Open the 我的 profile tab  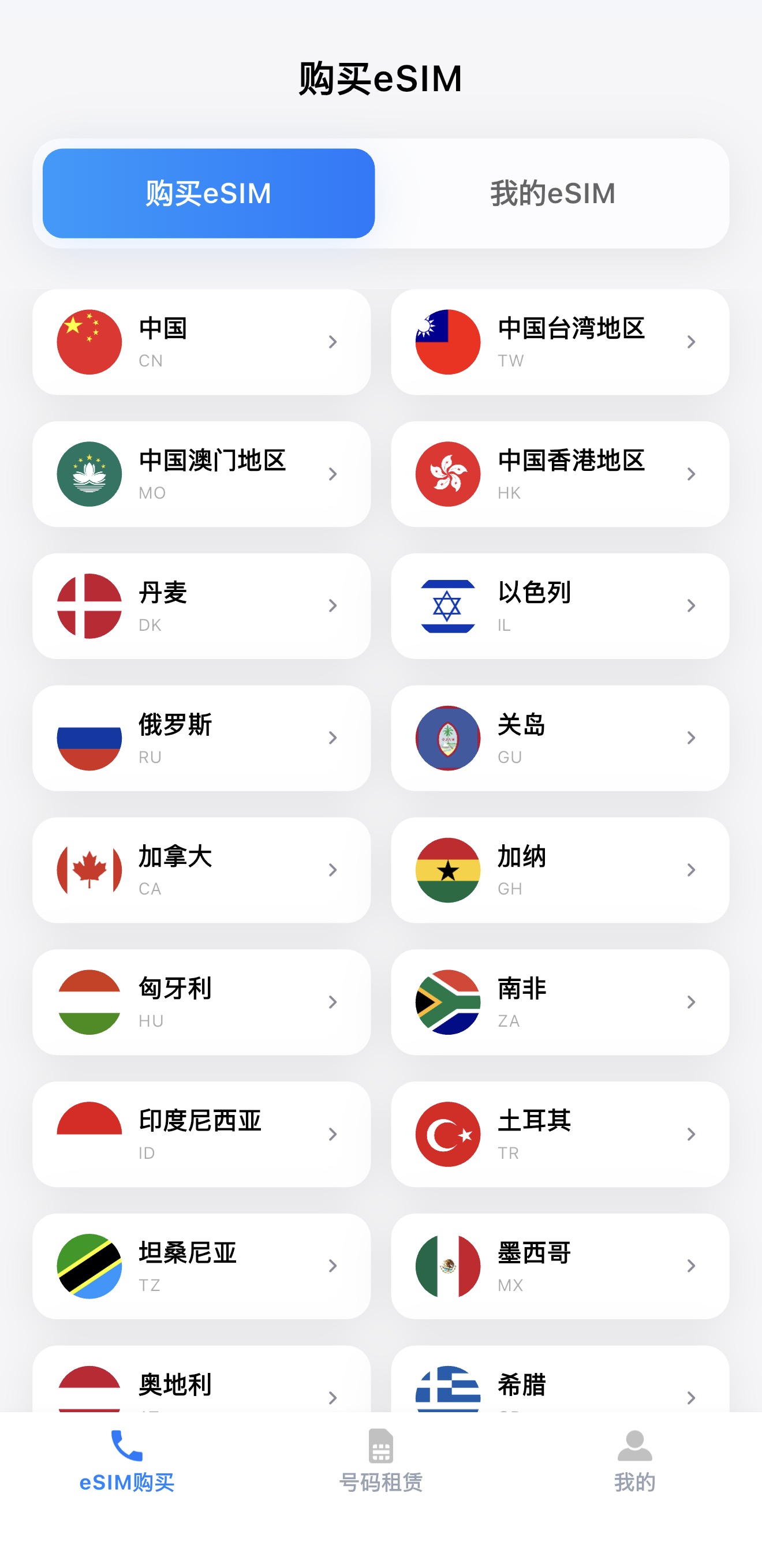634,1461
